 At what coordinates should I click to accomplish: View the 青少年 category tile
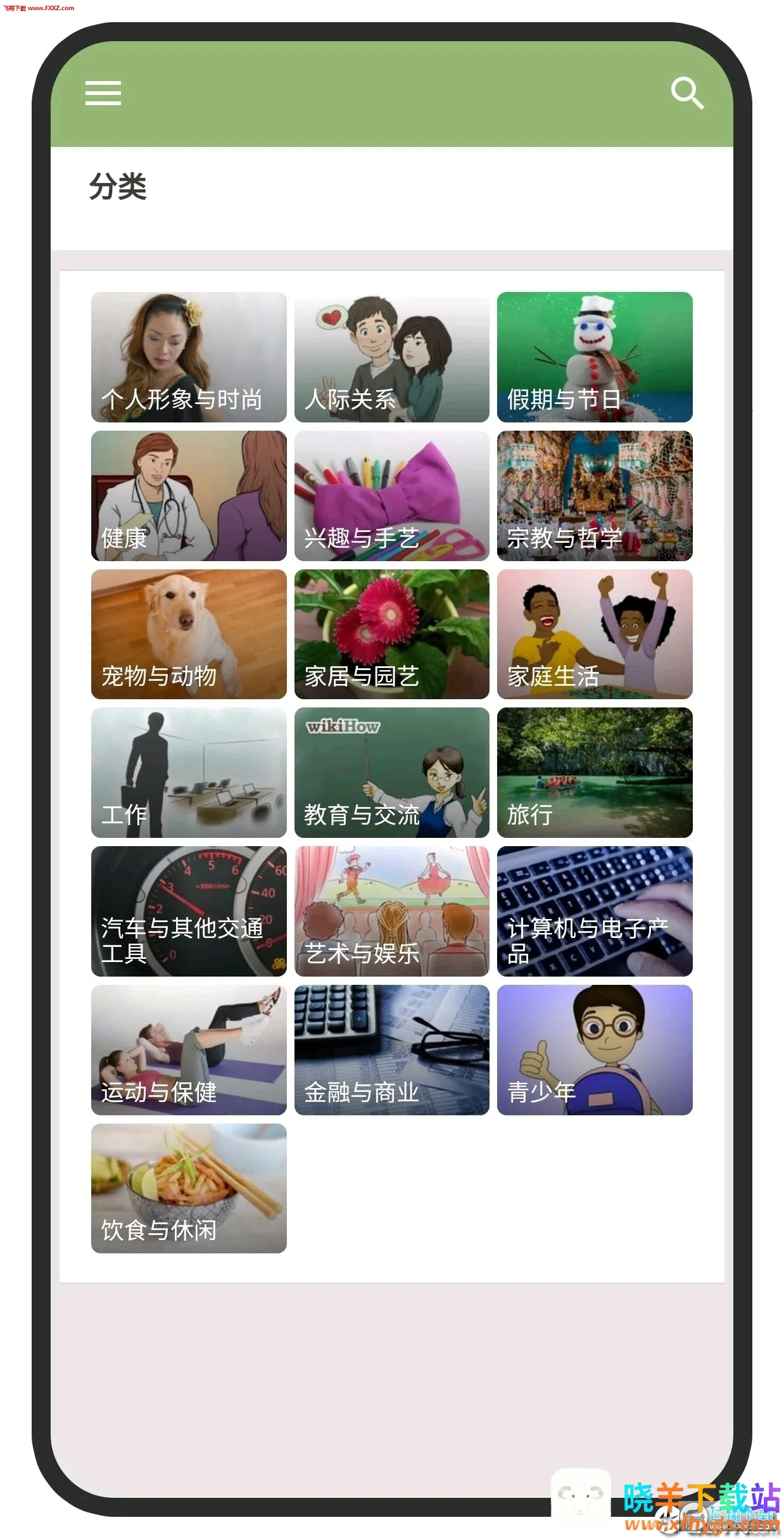[x=595, y=1050]
